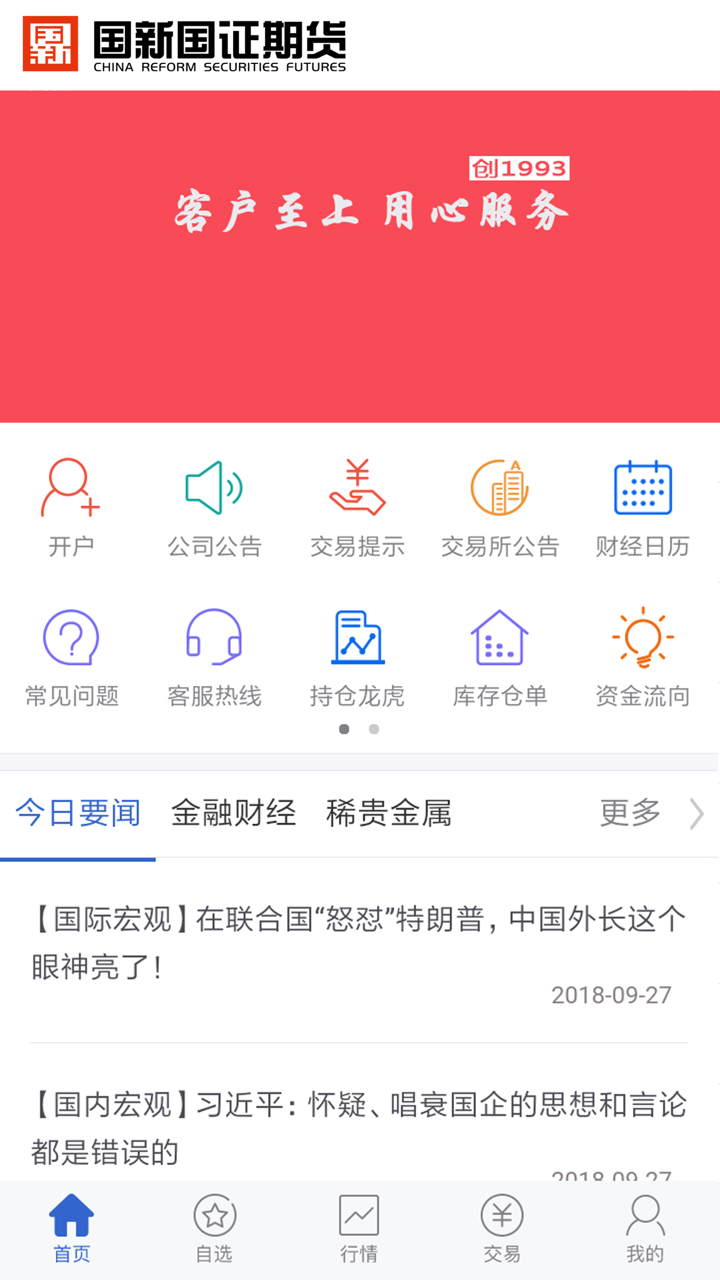View 资金流向 capital flow

(x=642, y=655)
